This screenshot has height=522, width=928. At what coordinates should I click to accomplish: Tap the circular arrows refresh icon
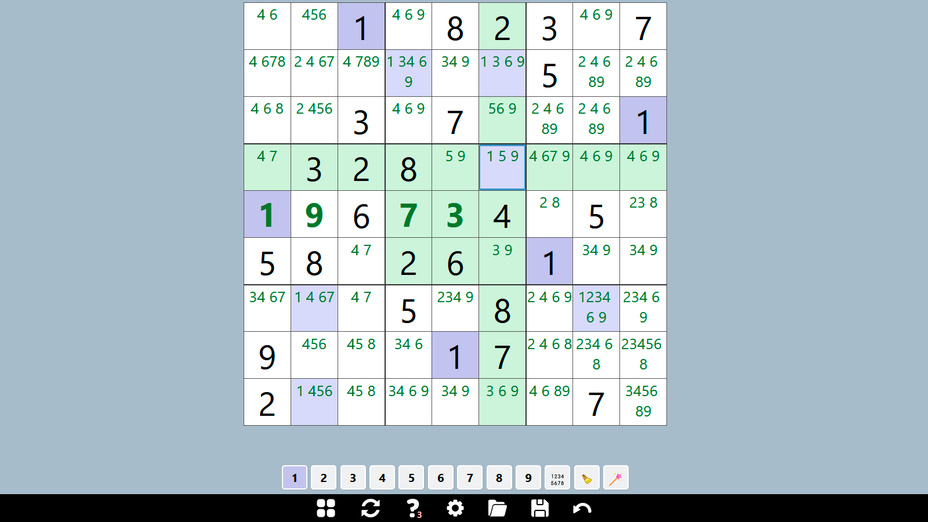pyautogui.click(x=370, y=508)
